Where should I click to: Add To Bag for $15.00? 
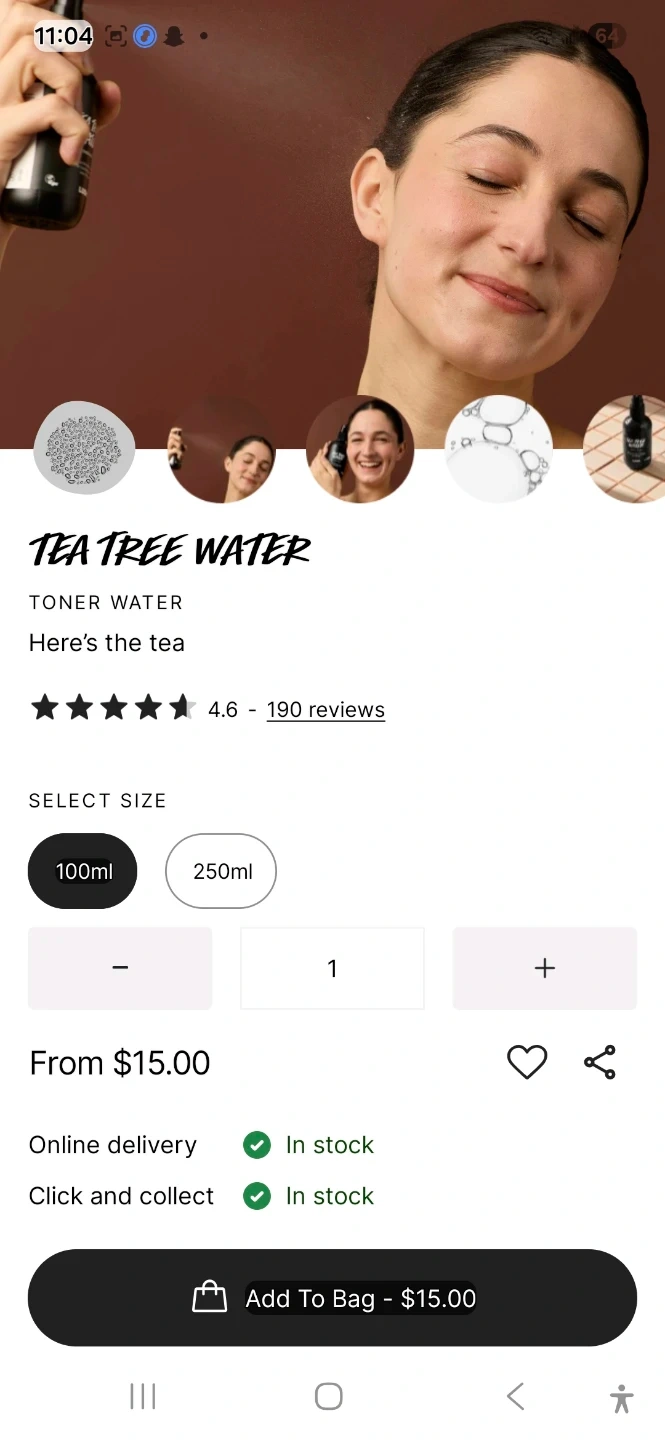click(x=332, y=1298)
